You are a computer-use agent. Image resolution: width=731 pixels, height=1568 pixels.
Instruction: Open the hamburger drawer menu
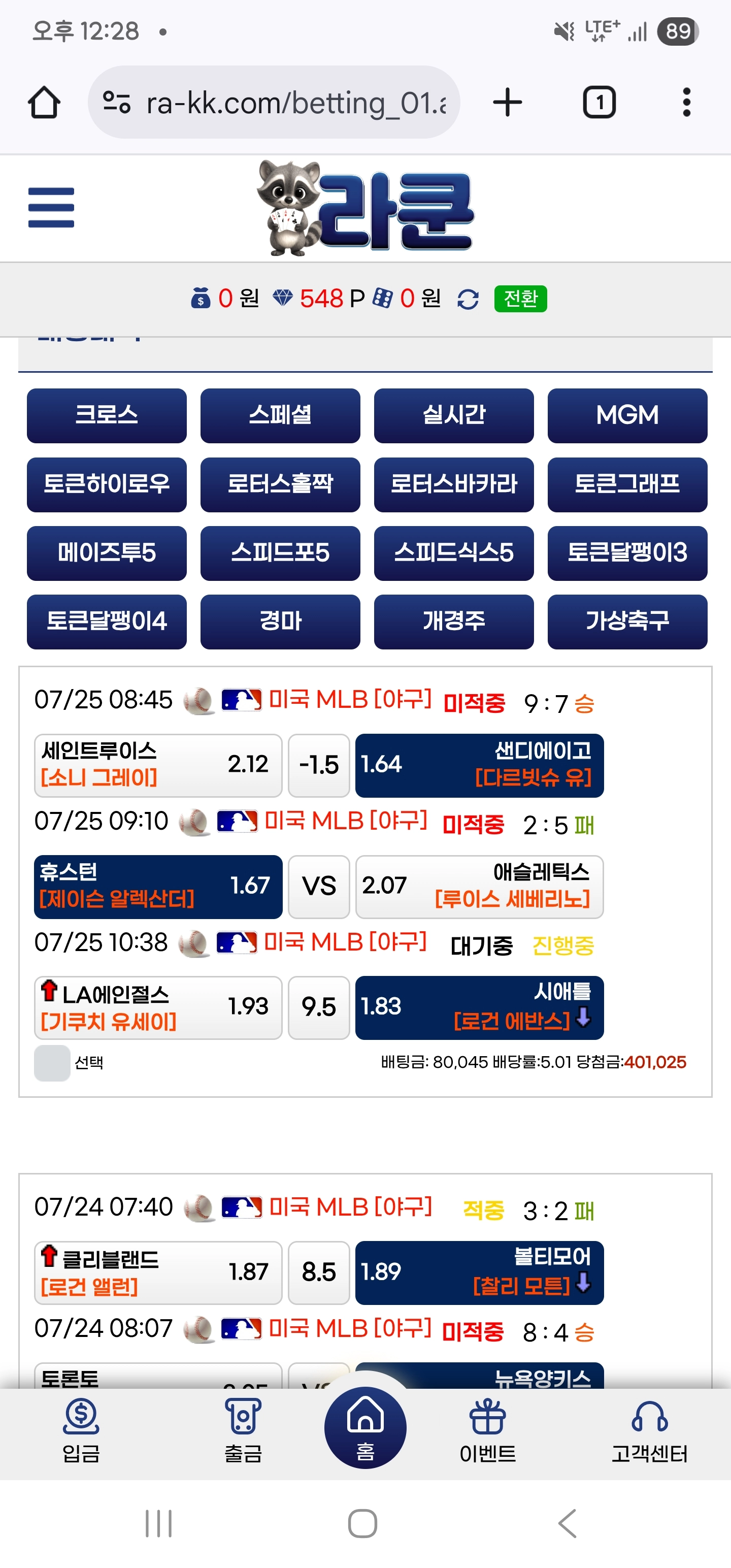click(51, 208)
